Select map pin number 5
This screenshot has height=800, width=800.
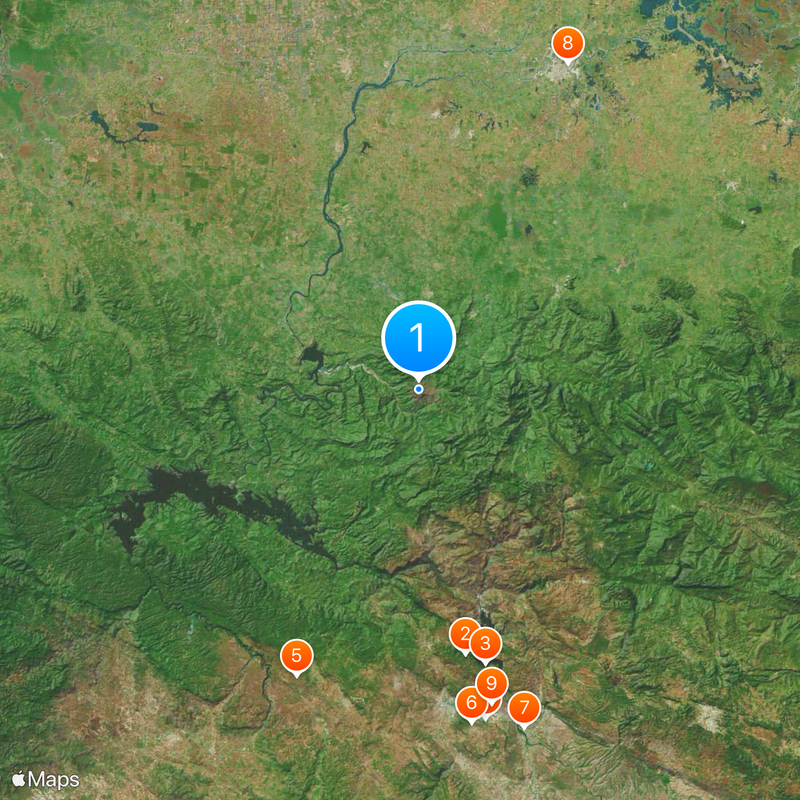click(296, 656)
